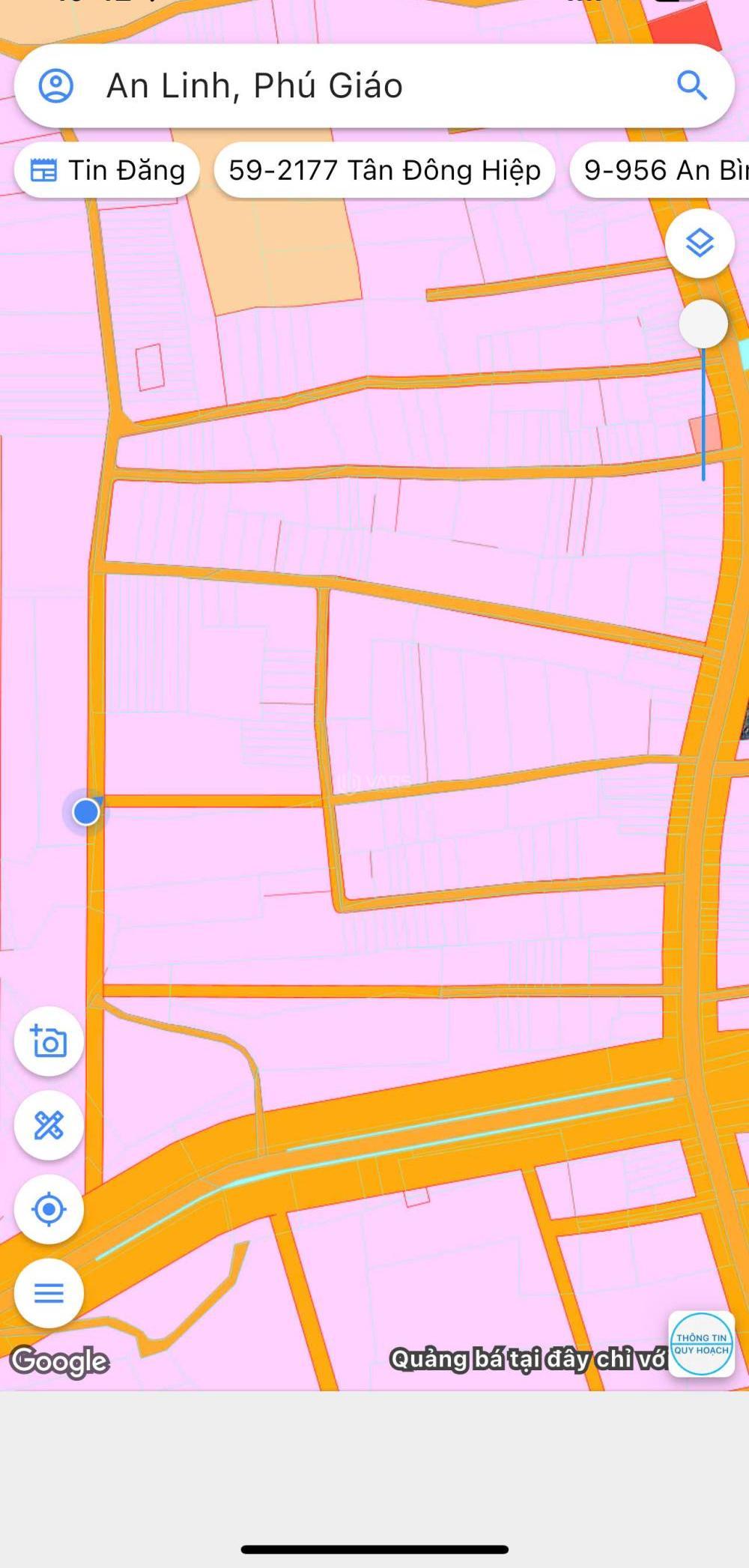Open the Thông Tin Quy Hoạch button

[701, 1344]
